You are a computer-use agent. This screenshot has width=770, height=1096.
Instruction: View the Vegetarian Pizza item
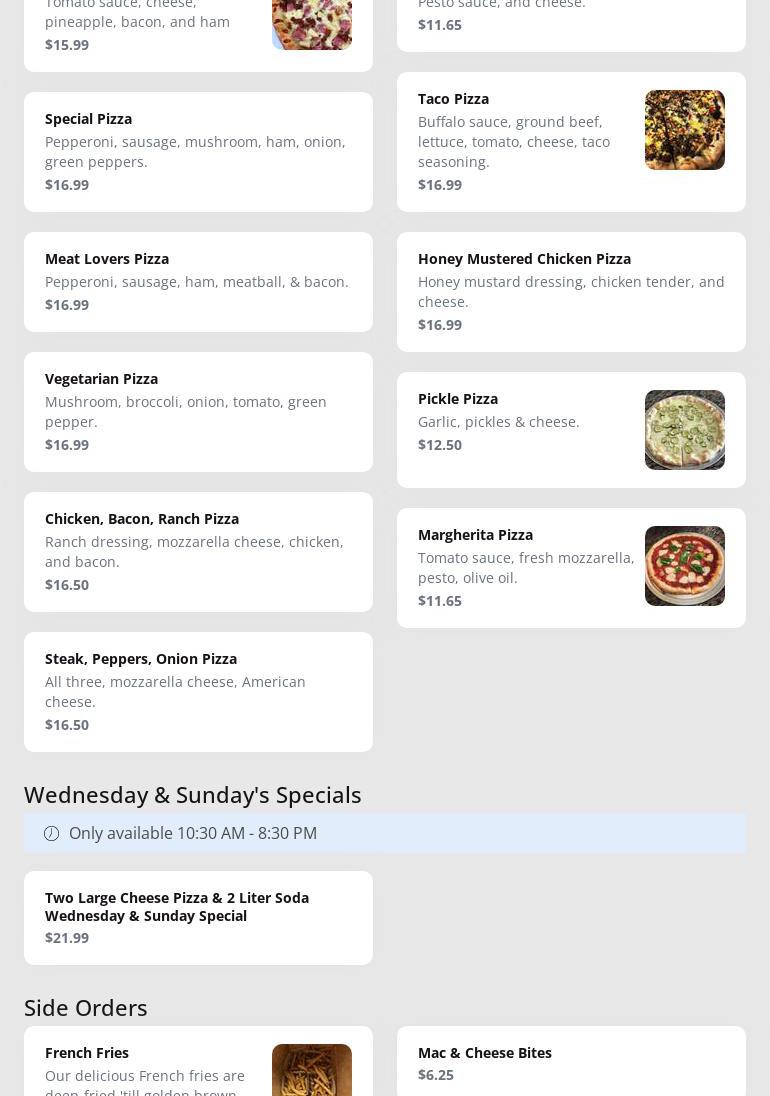198,411
